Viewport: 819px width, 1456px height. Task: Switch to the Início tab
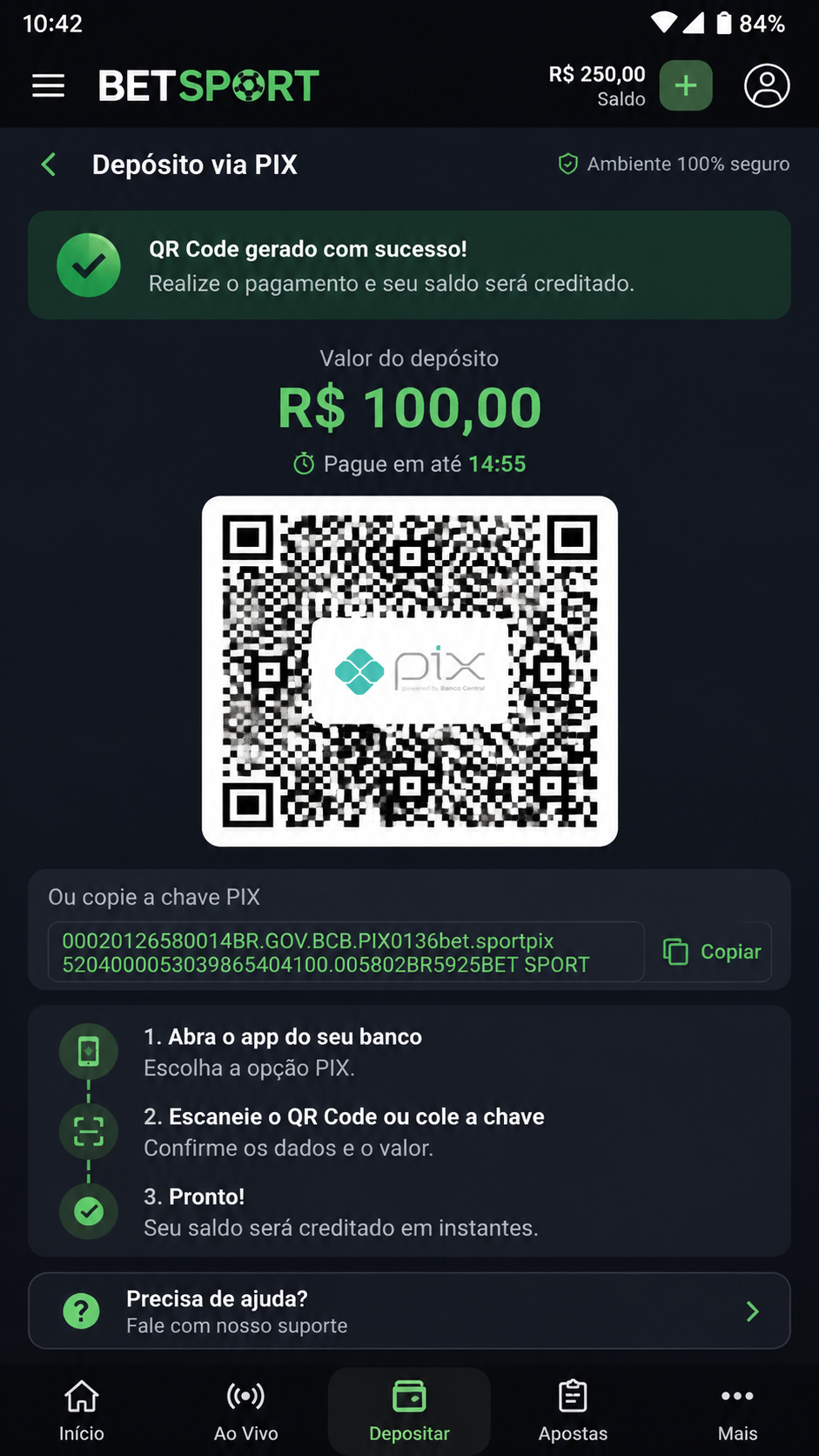pyautogui.click(x=82, y=1411)
